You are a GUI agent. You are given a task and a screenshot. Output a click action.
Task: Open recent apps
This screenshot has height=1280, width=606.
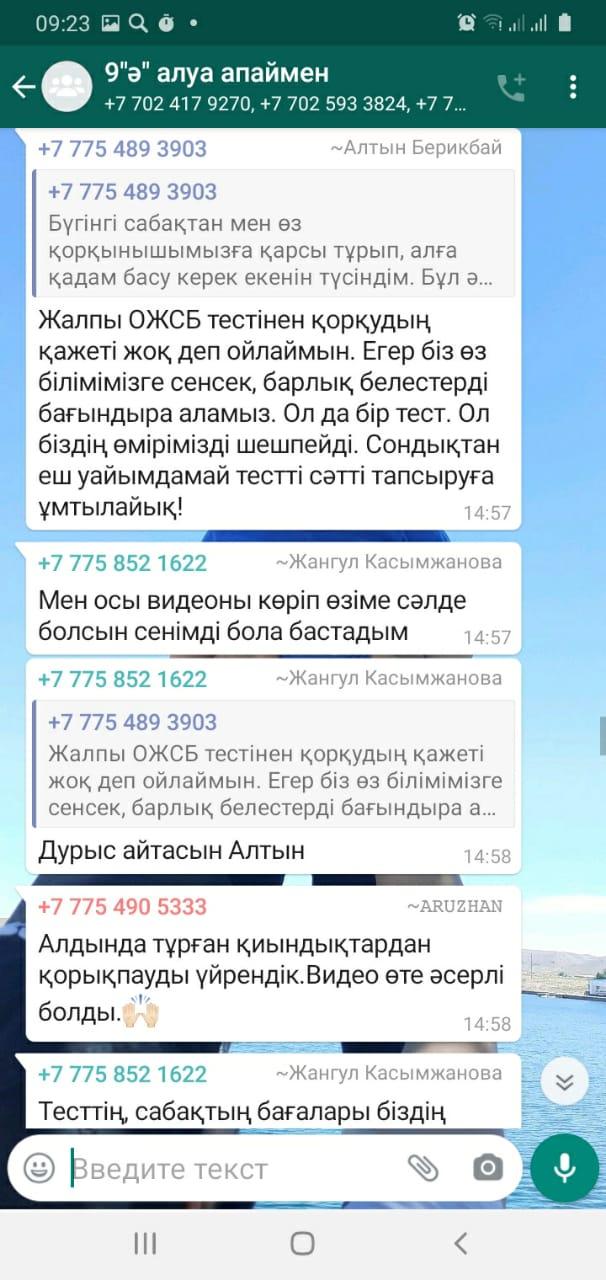click(145, 1243)
